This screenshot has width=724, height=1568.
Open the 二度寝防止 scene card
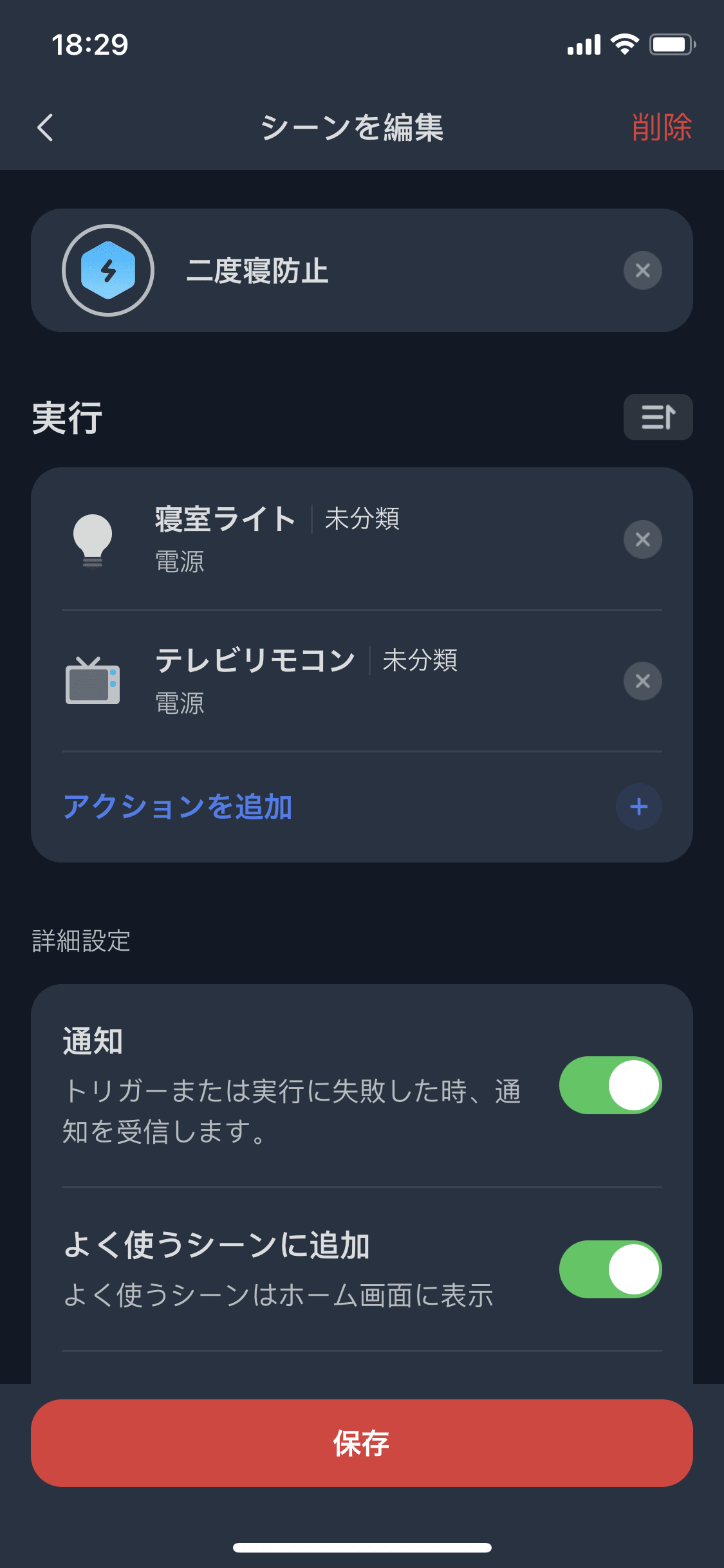point(362,270)
